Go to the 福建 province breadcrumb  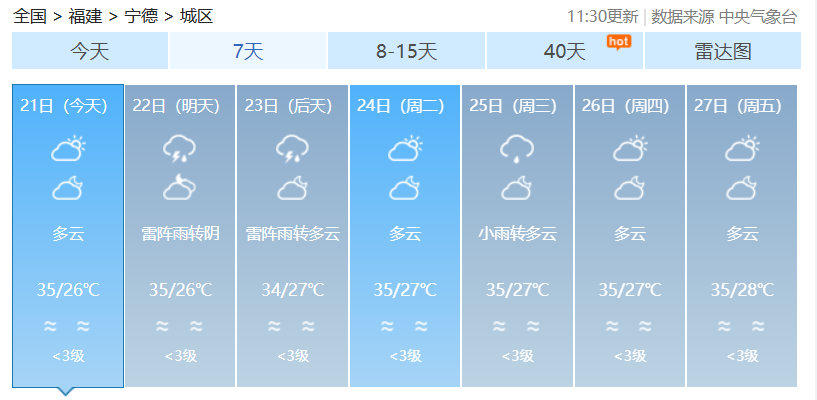85,16
